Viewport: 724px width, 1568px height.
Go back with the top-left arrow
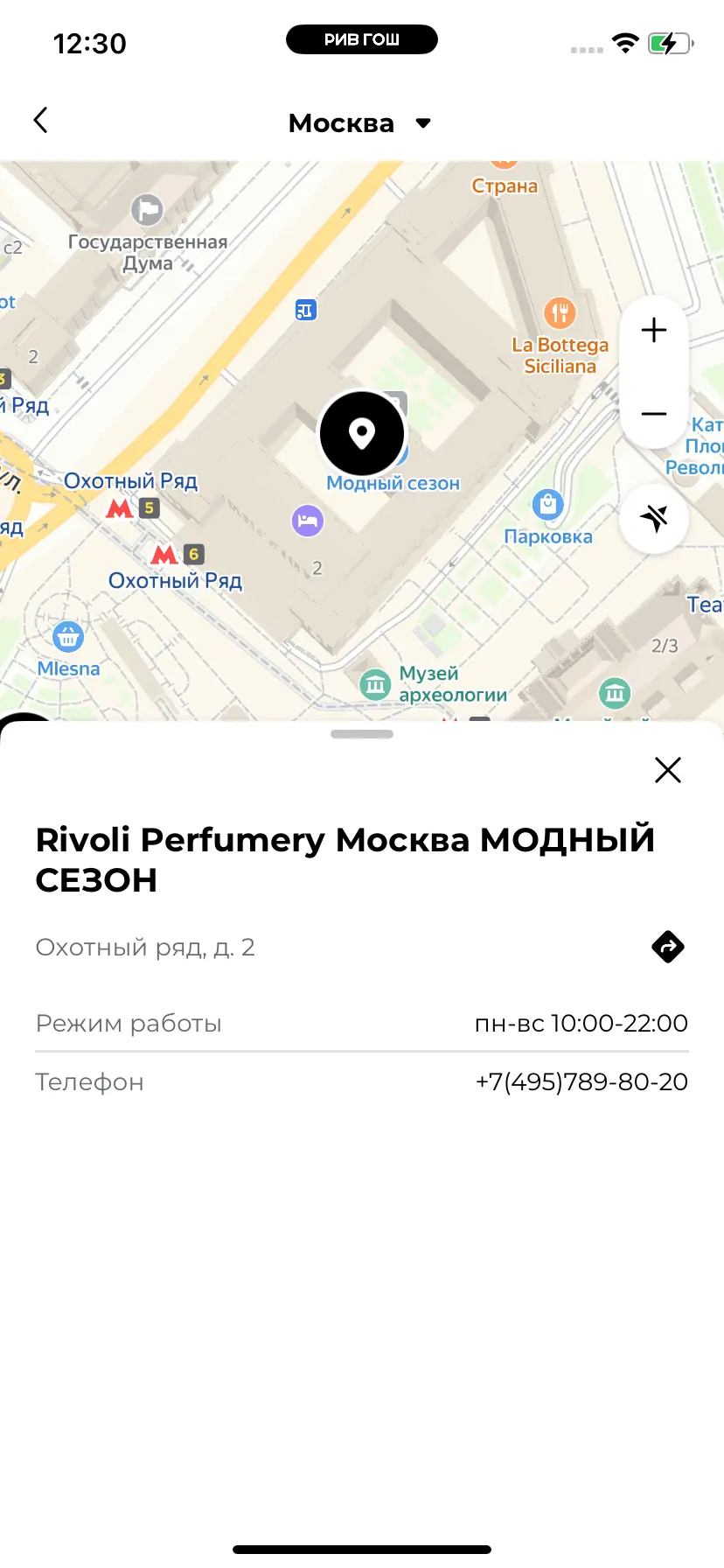[x=40, y=121]
